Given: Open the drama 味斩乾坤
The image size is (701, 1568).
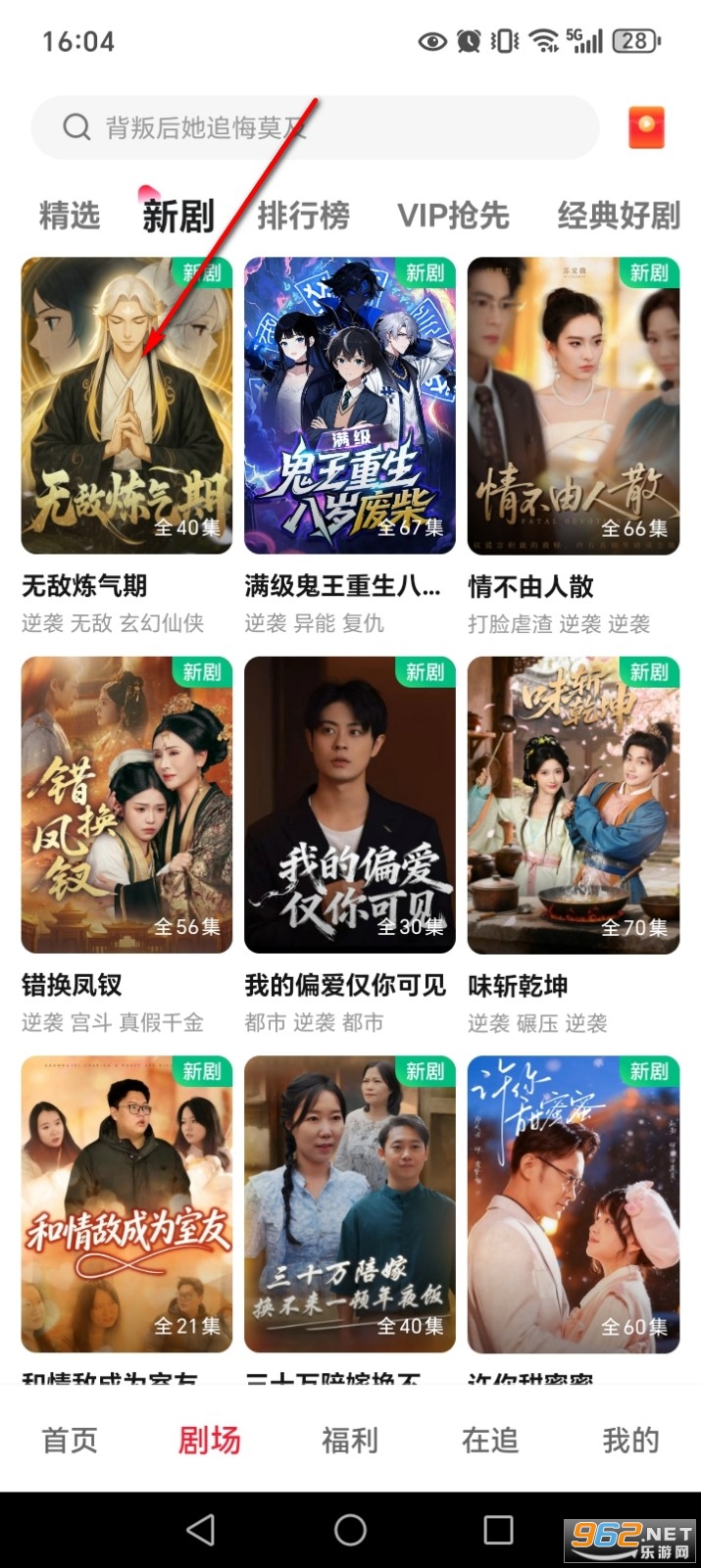Looking at the screenshot, I should pyautogui.click(x=573, y=805).
